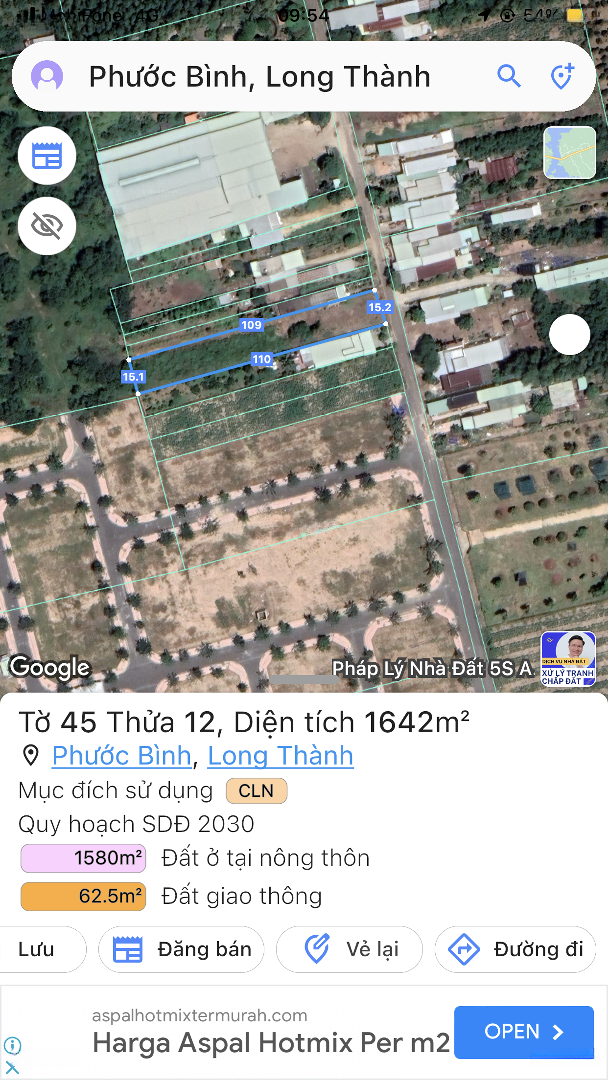Open the Pháp Lý Nhà Đất ad thumbnail
Image resolution: width=608 pixels, height=1080 pixels.
pos(568,659)
